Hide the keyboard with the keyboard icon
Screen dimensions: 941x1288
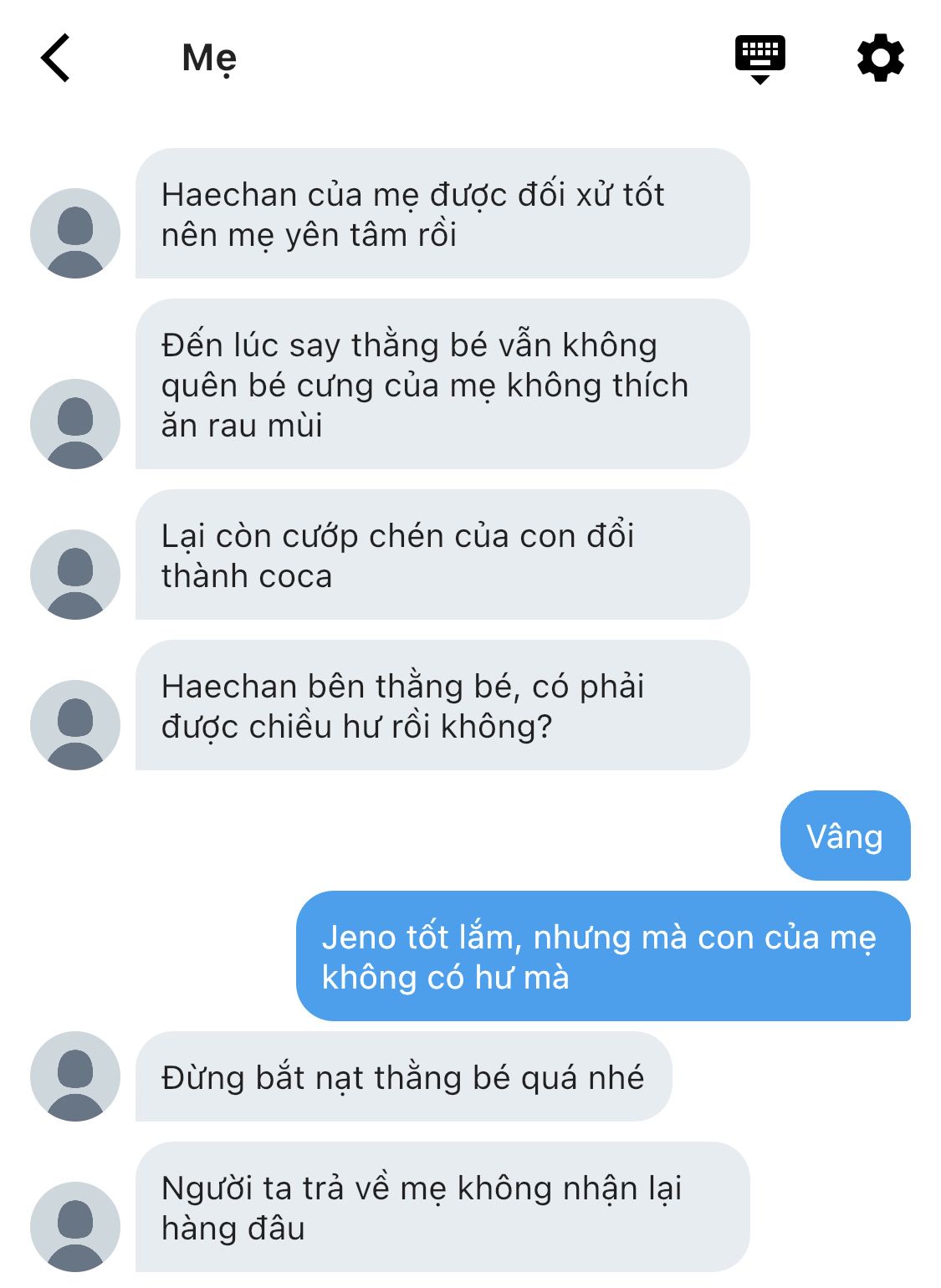(759, 58)
